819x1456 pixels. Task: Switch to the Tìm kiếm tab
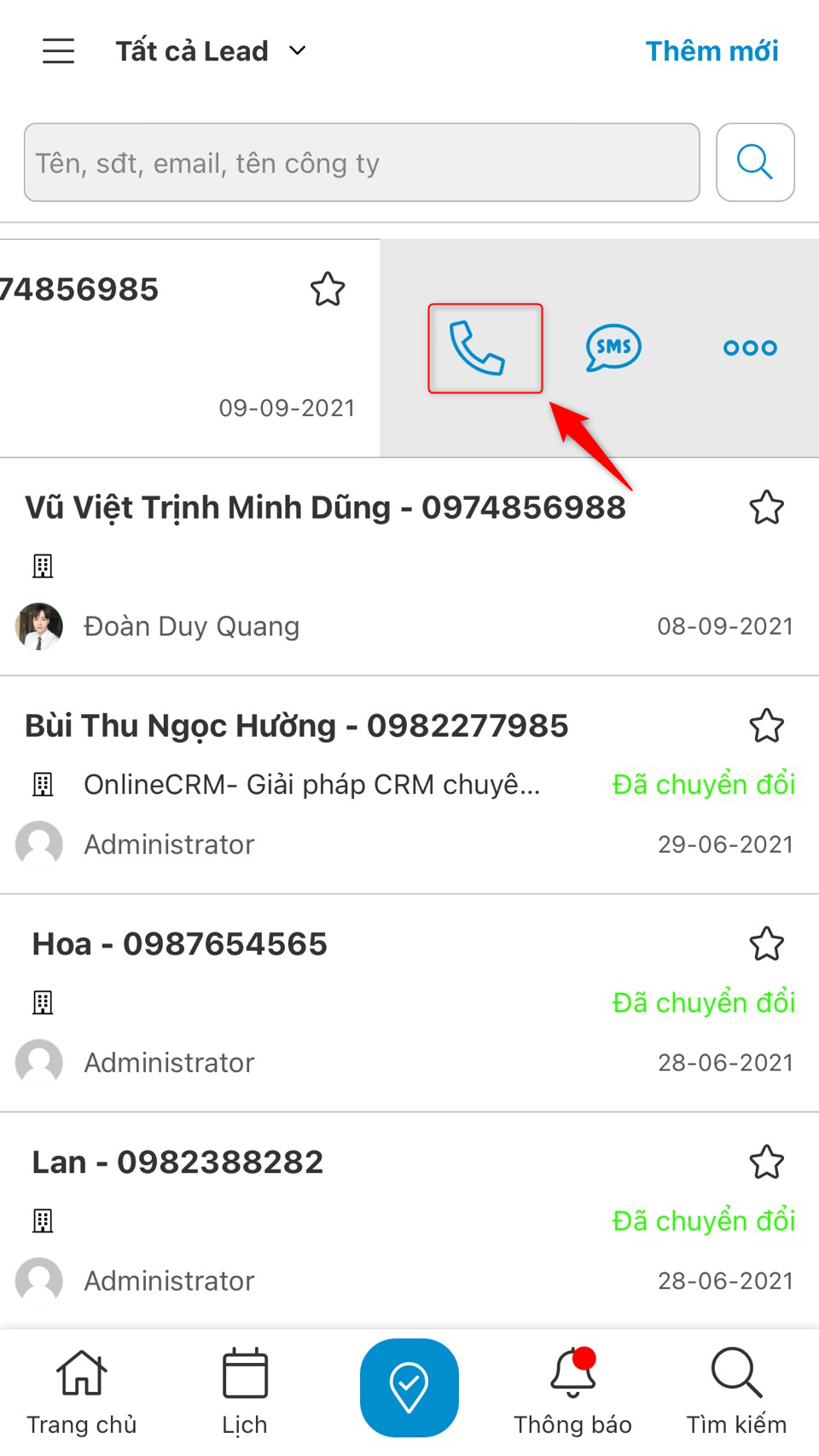pyautogui.click(x=736, y=1392)
